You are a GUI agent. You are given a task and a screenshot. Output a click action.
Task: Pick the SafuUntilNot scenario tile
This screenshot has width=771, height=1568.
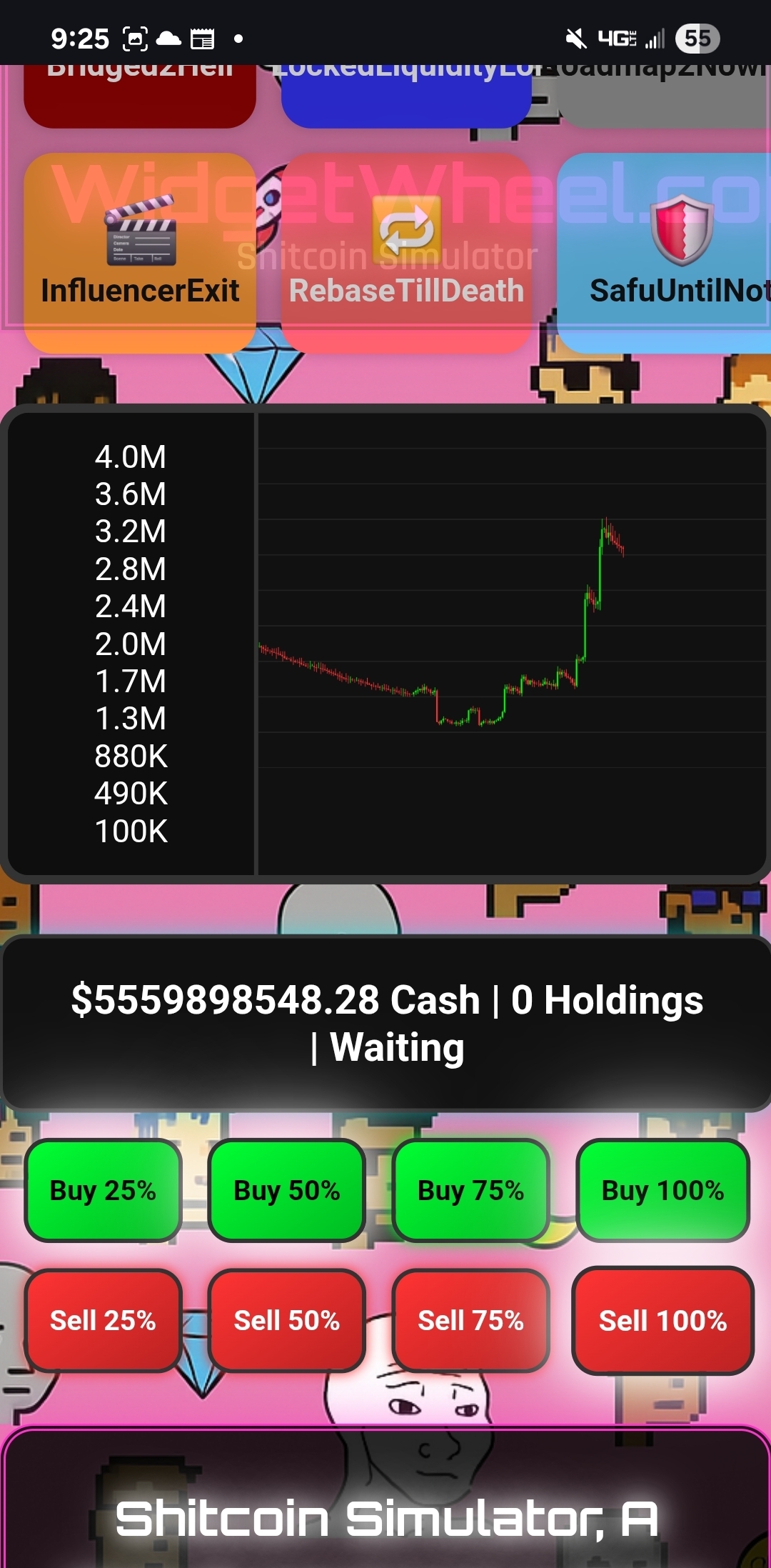coord(664,252)
